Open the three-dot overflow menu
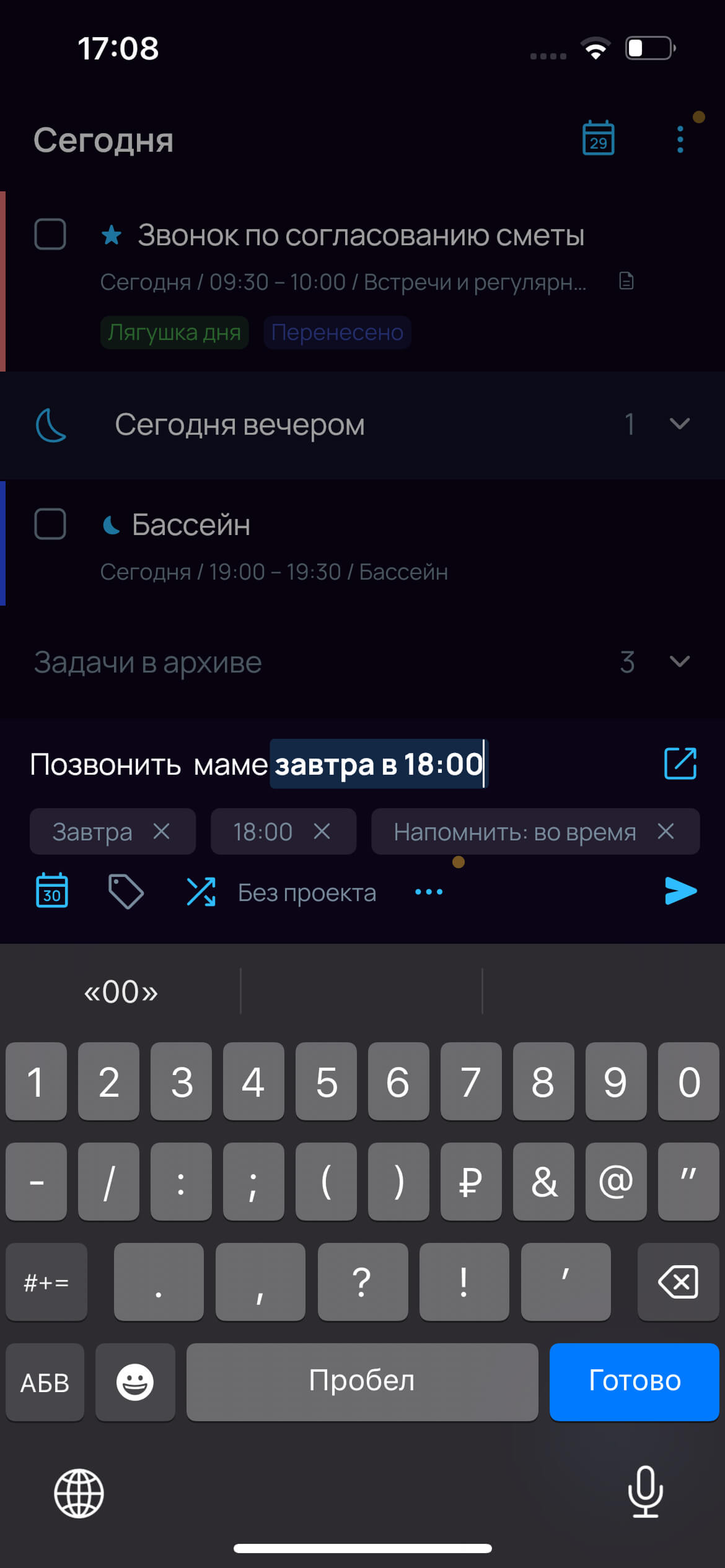 coord(680,139)
